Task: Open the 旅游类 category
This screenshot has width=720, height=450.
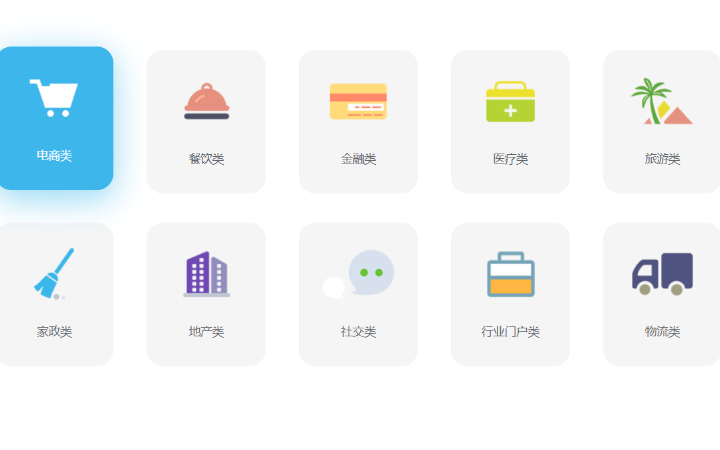Action: 662,121
